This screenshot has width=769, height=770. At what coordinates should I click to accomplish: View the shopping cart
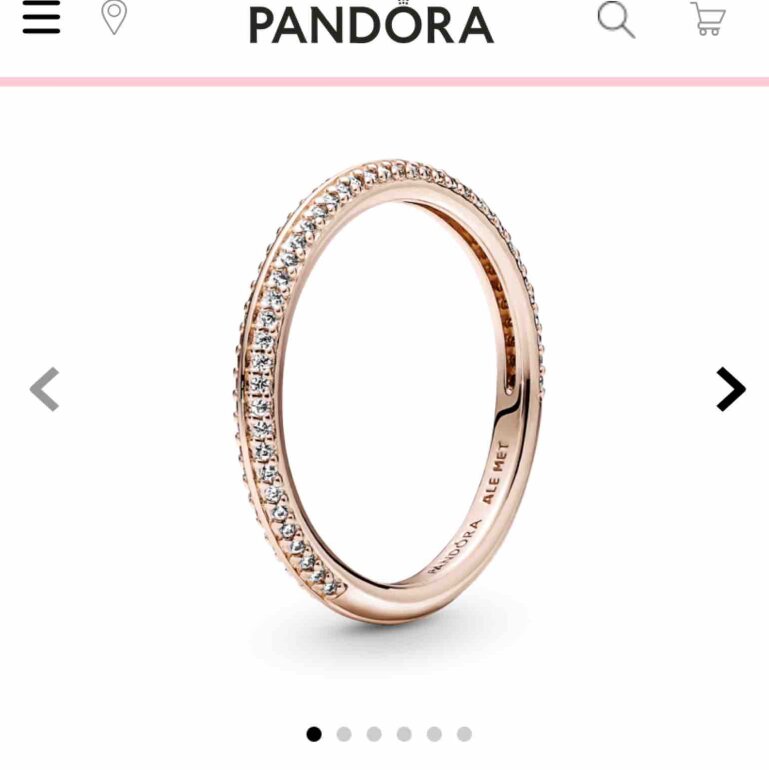tap(708, 19)
